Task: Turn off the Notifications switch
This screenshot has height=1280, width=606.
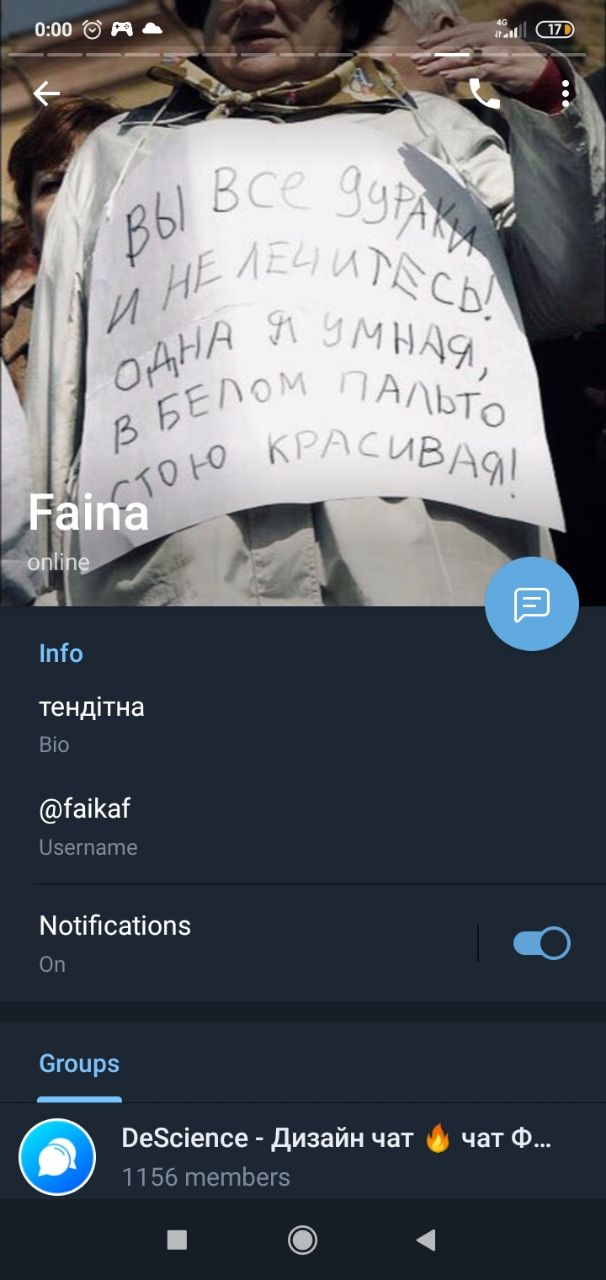Action: coord(541,943)
